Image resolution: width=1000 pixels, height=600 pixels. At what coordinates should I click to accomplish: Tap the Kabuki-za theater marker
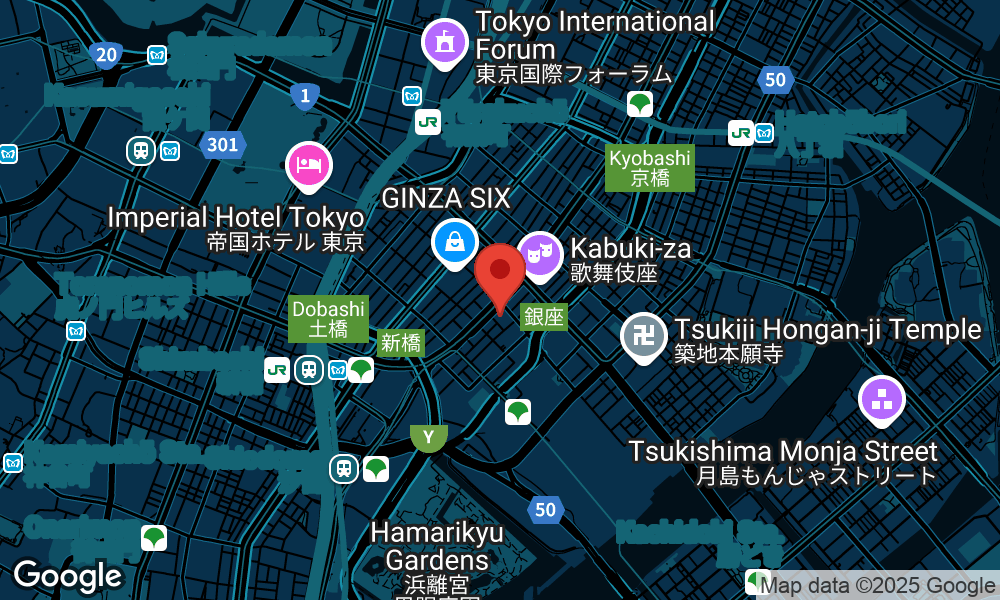pyautogui.click(x=540, y=254)
